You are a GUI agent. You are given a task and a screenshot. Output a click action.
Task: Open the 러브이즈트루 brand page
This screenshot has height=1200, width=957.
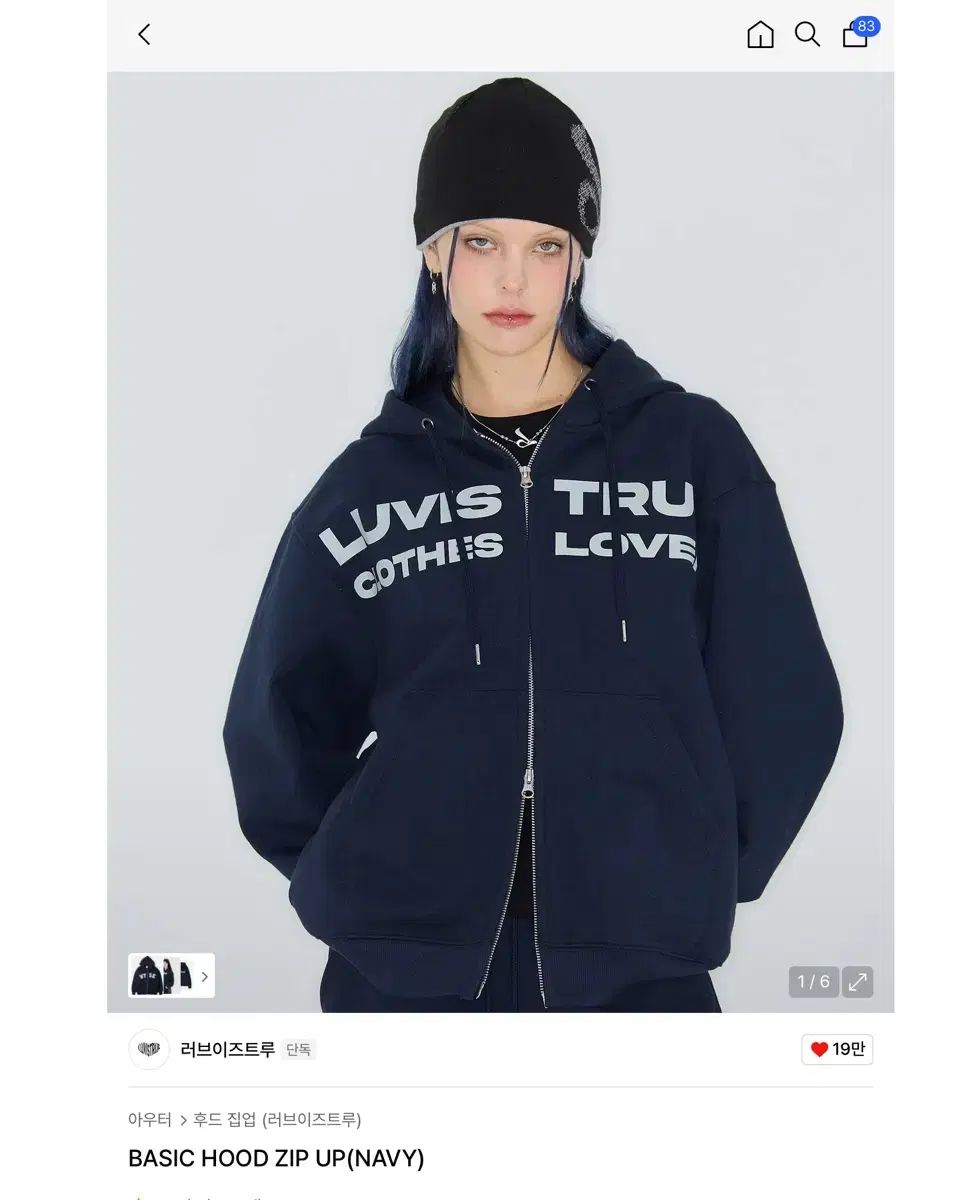point(227,1049)
